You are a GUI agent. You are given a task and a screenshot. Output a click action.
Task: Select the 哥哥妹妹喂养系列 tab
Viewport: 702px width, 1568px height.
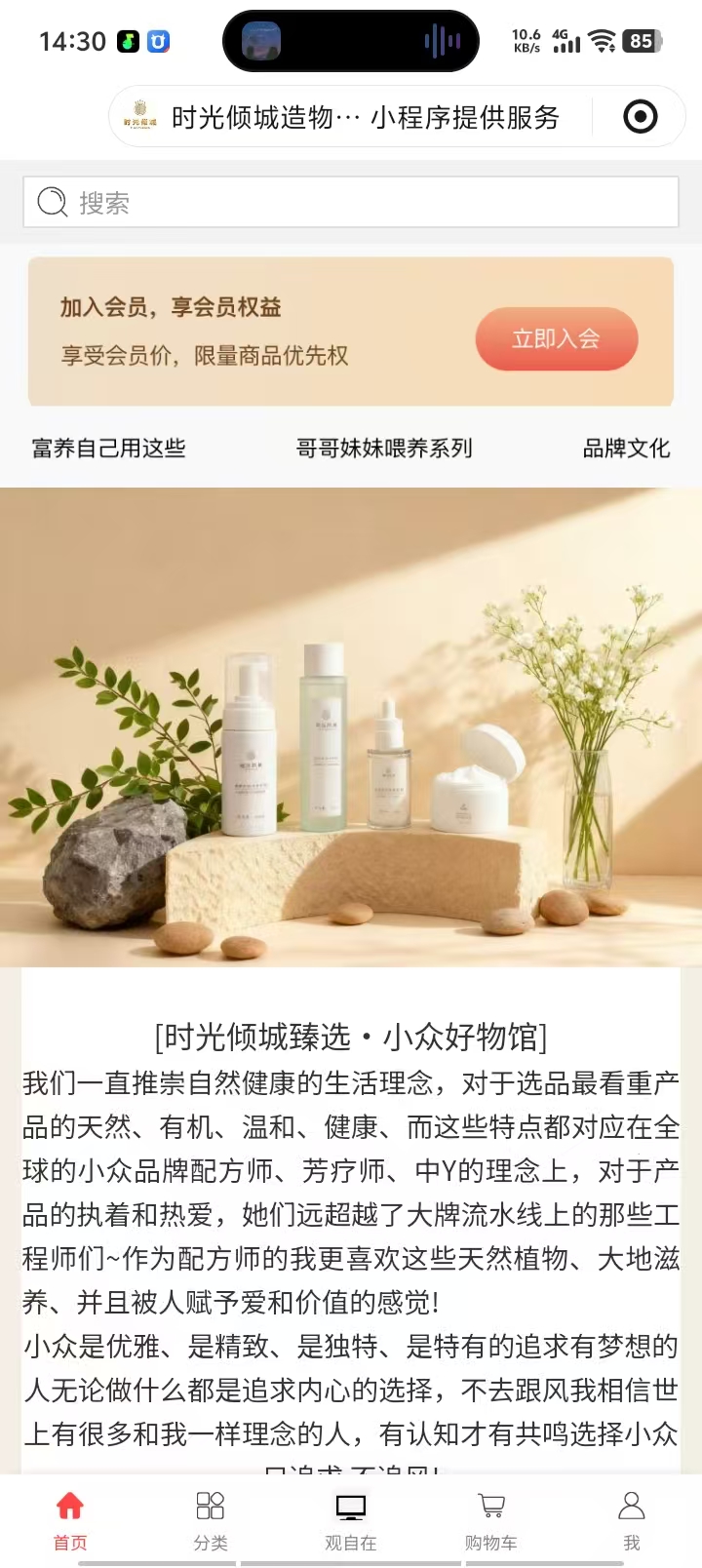[x=384, y=449]
